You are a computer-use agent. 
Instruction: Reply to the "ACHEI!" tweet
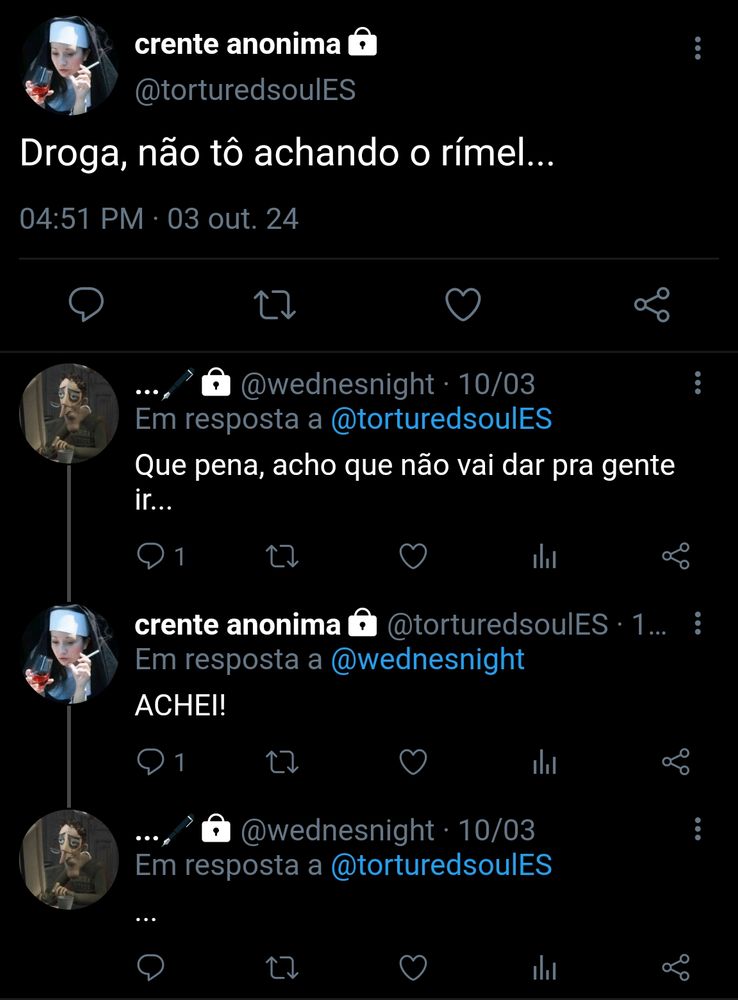point(150,763)
